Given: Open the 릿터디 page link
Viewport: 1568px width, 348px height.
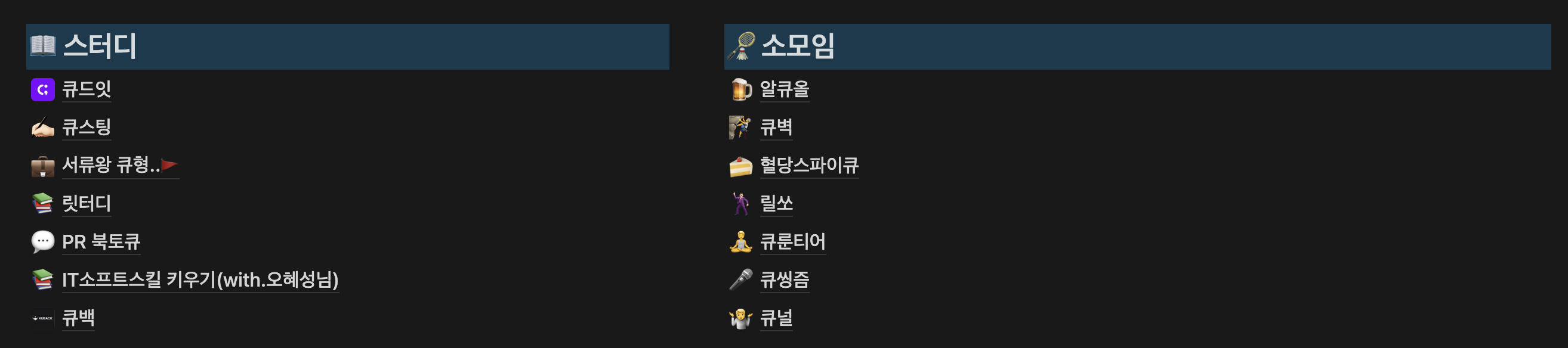Looking at the screenshot, I should (86, 203).
